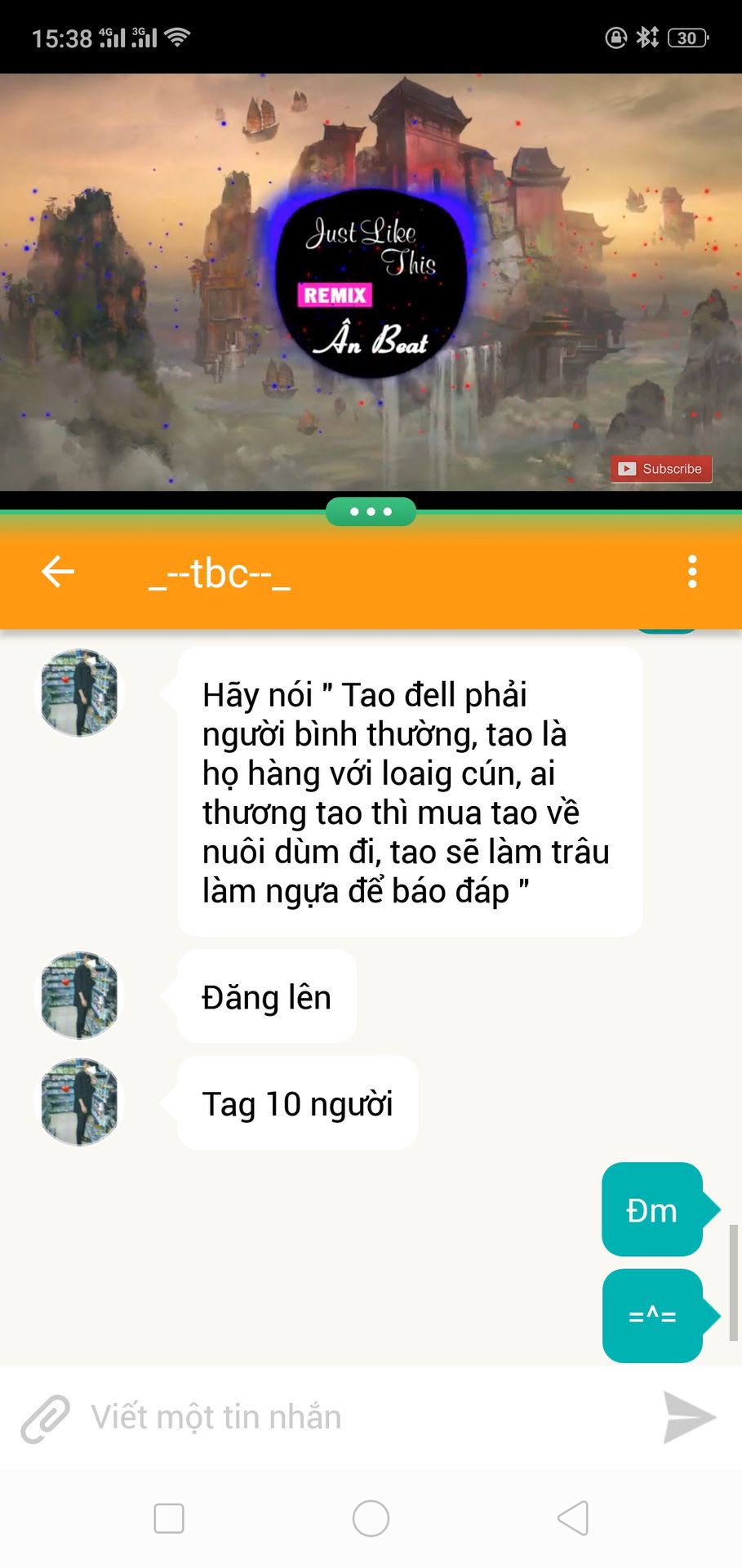Viewport: 742px width, 1568px height.
Task: Tap the Just Like This Remix video
Action: coord(371,283)
